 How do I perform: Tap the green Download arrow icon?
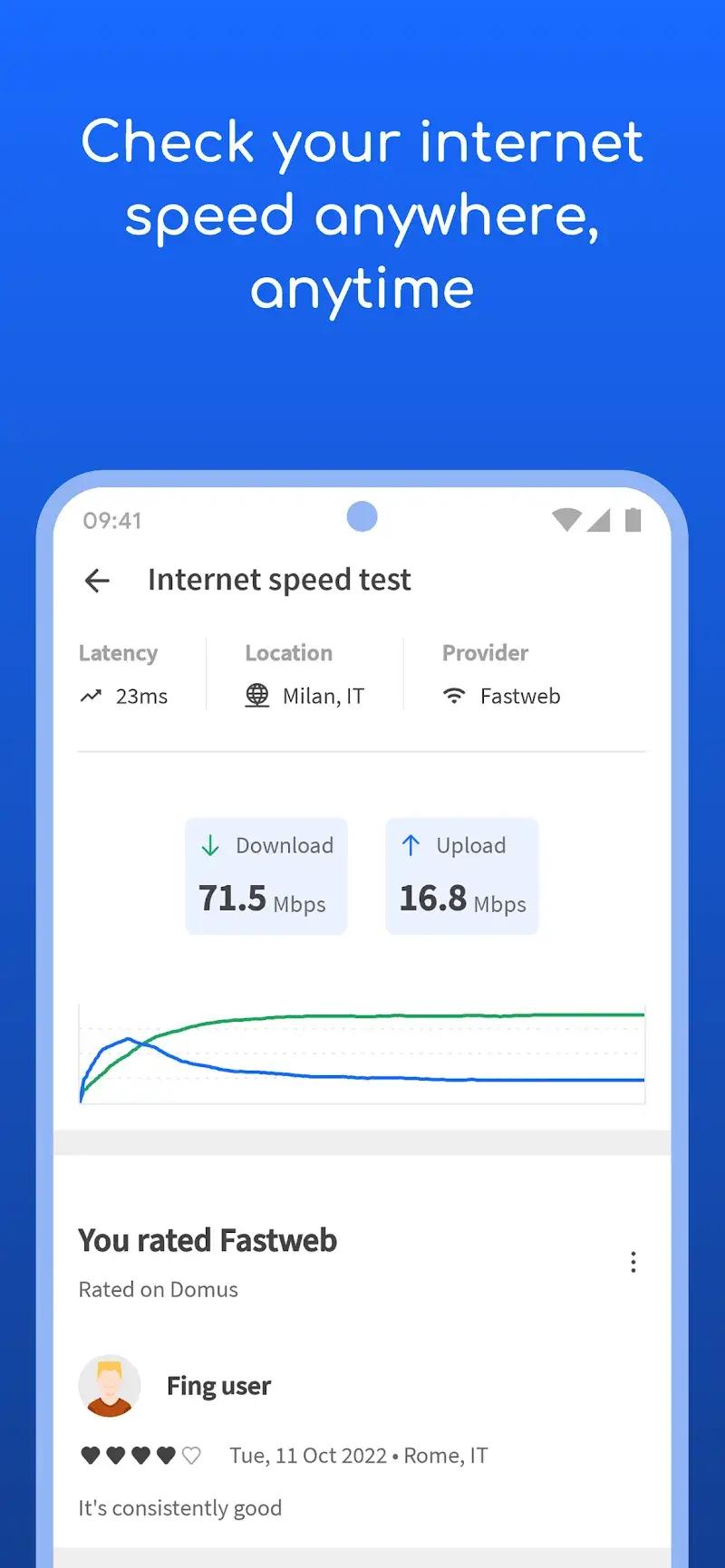[210, 845]
